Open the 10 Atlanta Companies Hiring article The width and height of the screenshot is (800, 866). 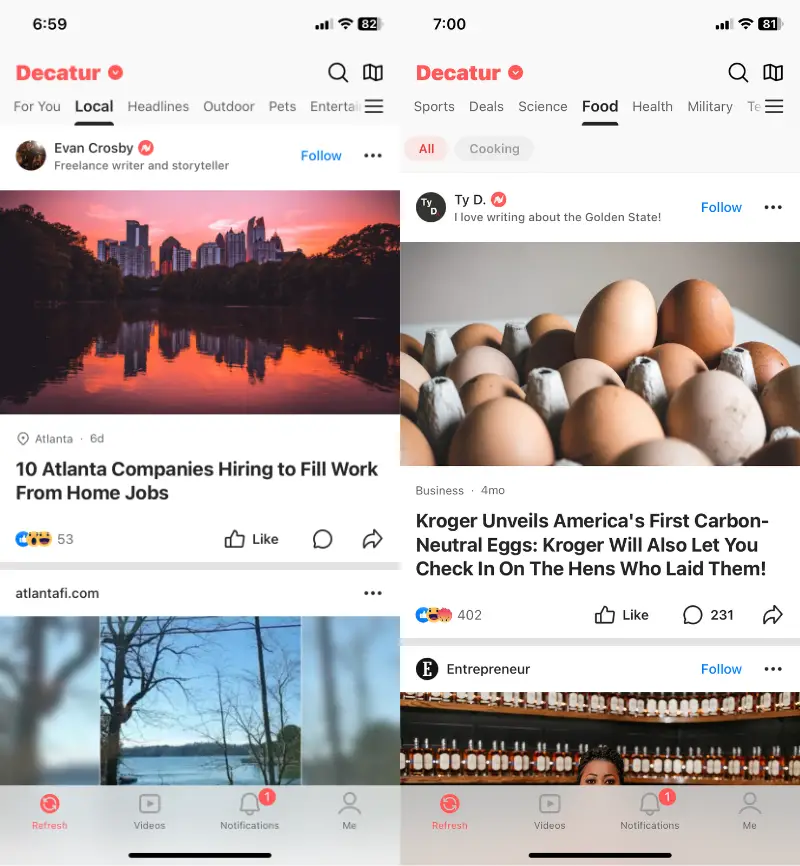(x=197, y=481)
